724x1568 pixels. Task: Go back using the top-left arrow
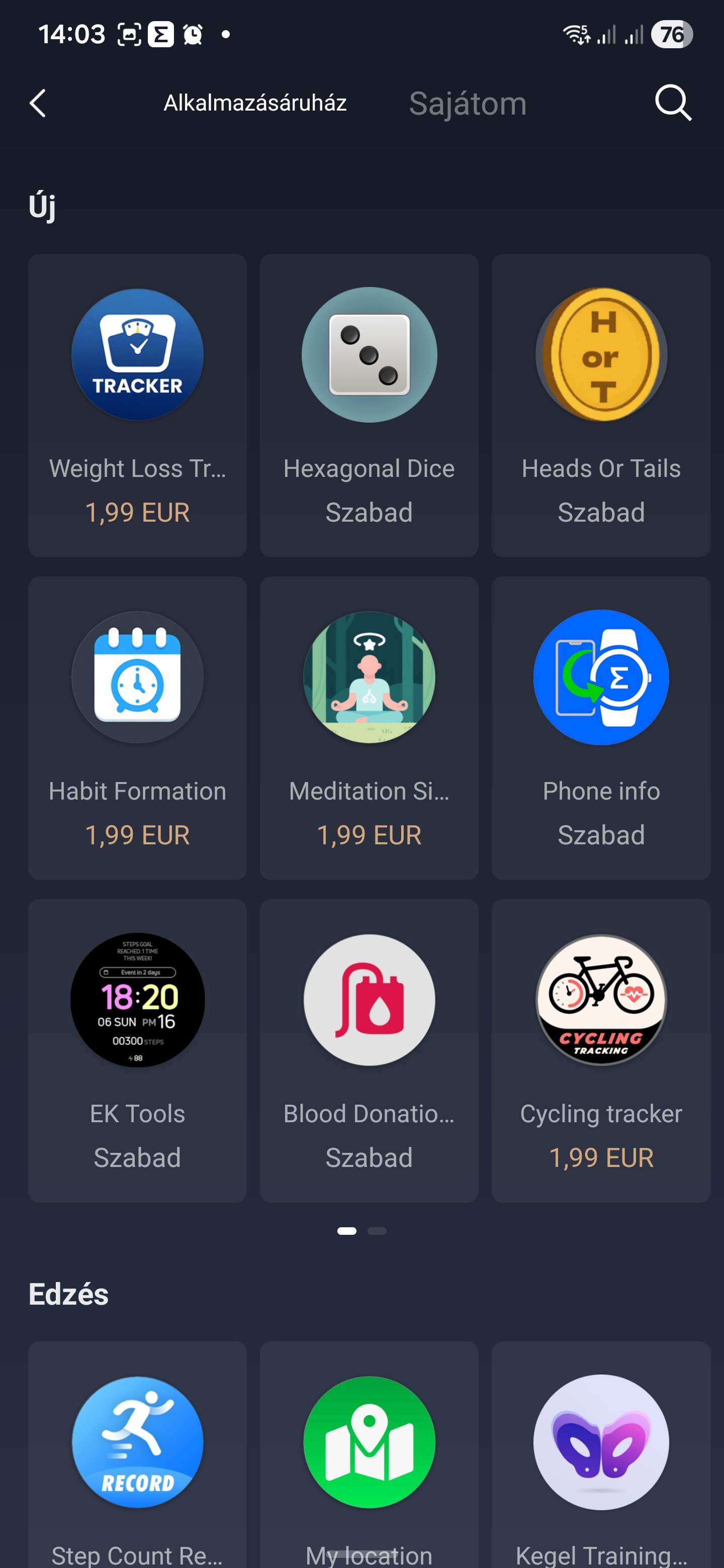[38, 103]
